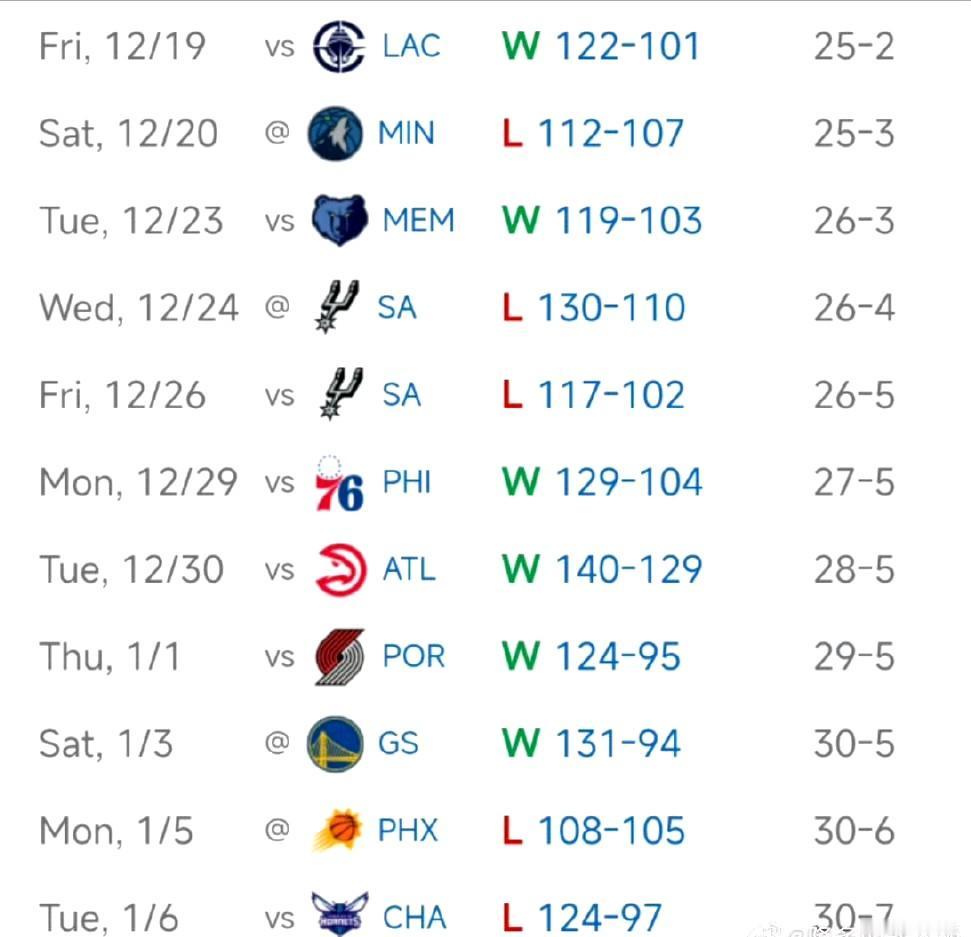Image resolution: width=971 pixels, height=937 pixels.
Task: Open the LAC team link
Action: [x=411, y=46]
